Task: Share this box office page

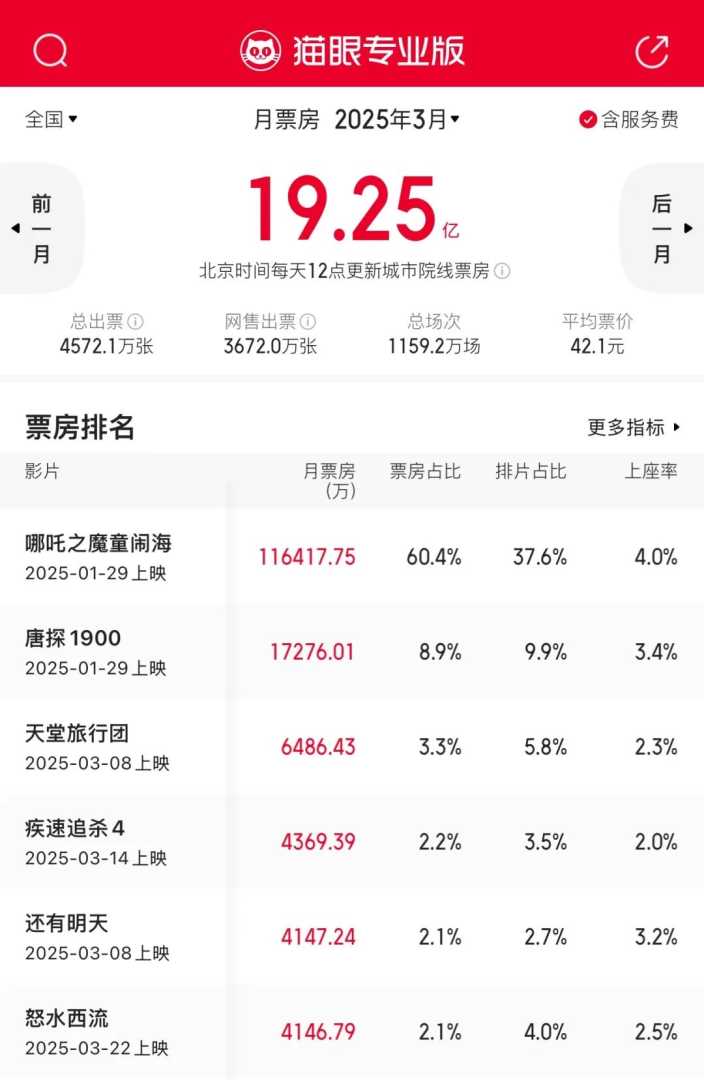Action: coord(652,50)
